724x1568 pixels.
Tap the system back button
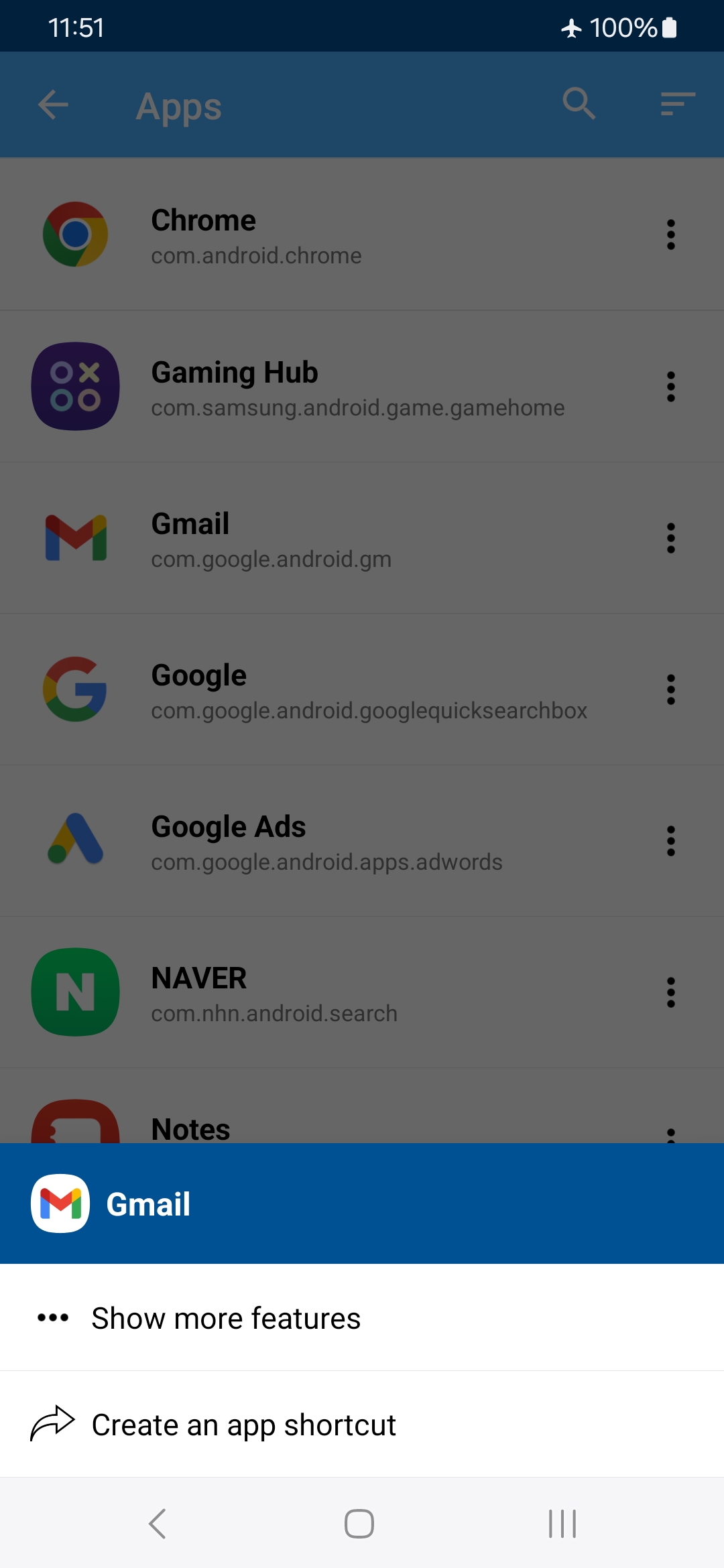(158, 1524)
